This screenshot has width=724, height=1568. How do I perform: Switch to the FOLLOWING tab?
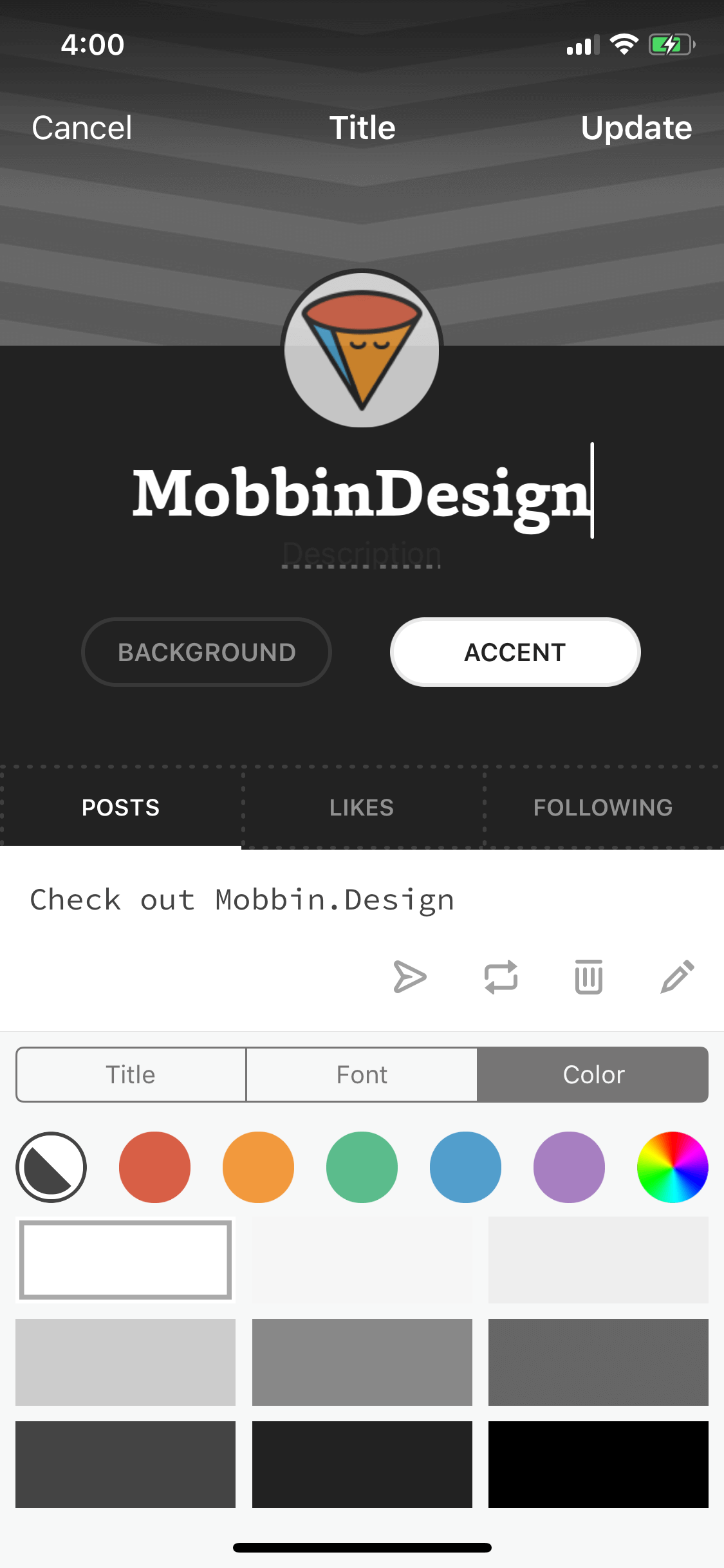coord(603,807)
